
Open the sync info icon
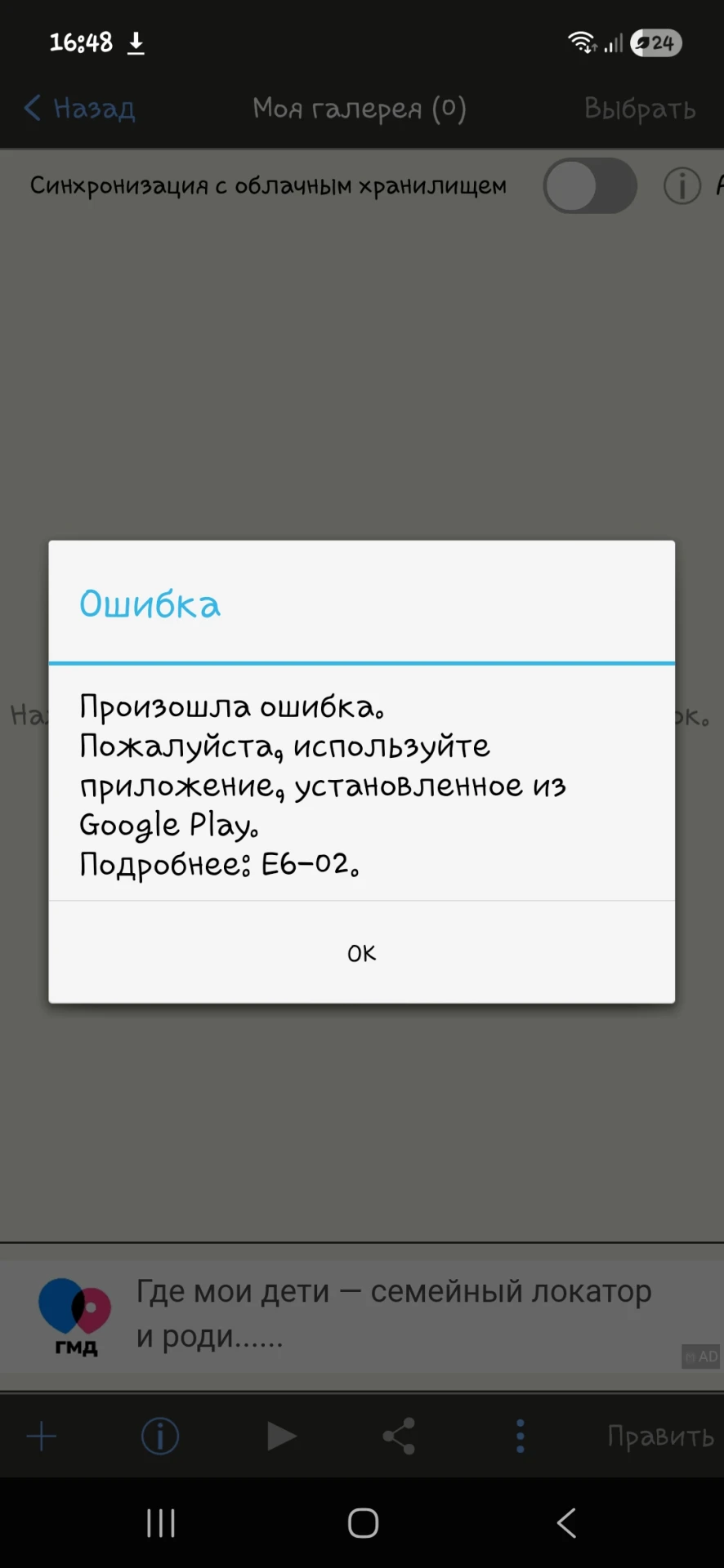pyautogui.click(x=682, y=186)
